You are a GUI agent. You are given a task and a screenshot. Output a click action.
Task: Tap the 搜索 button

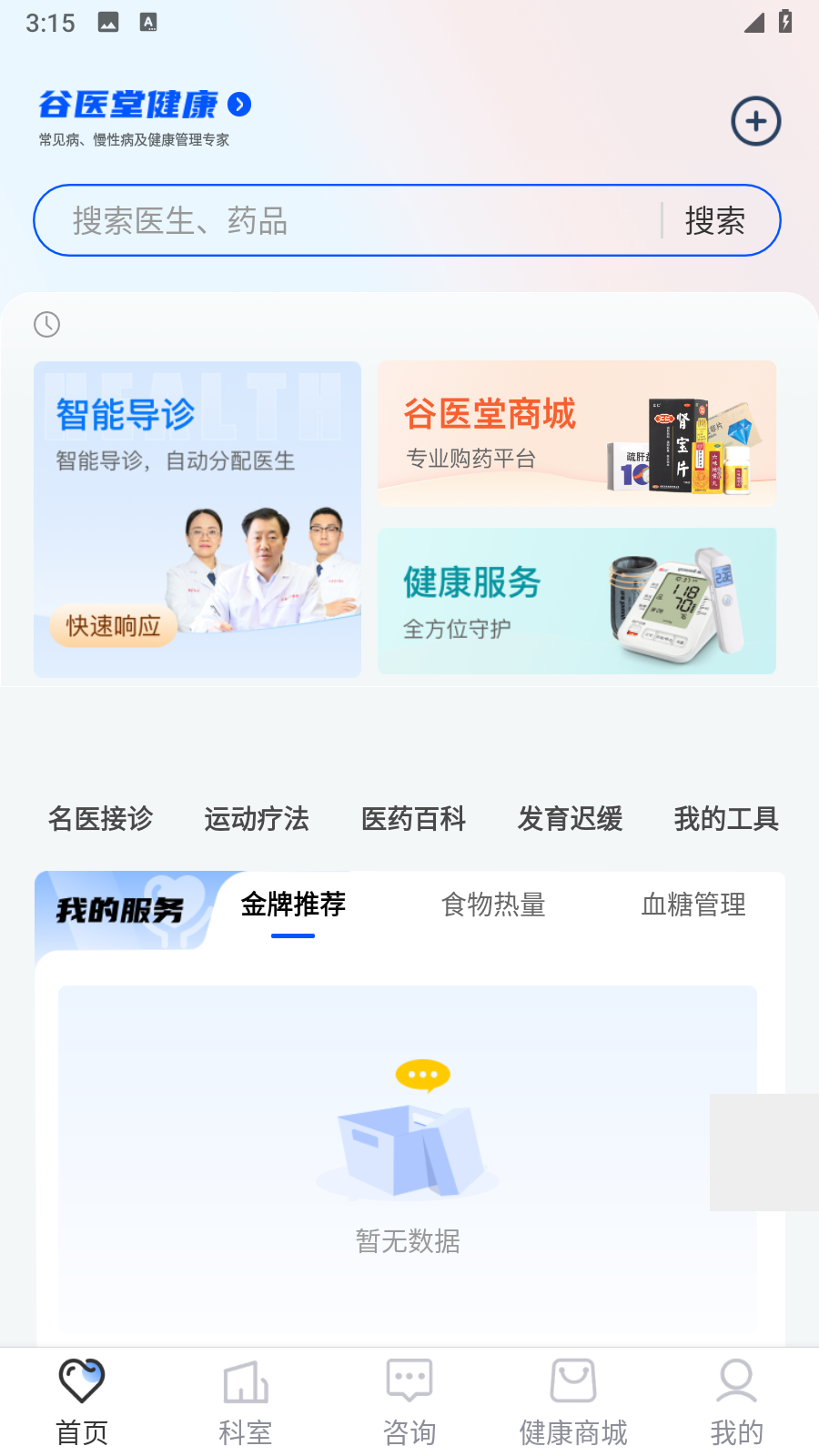715,220
